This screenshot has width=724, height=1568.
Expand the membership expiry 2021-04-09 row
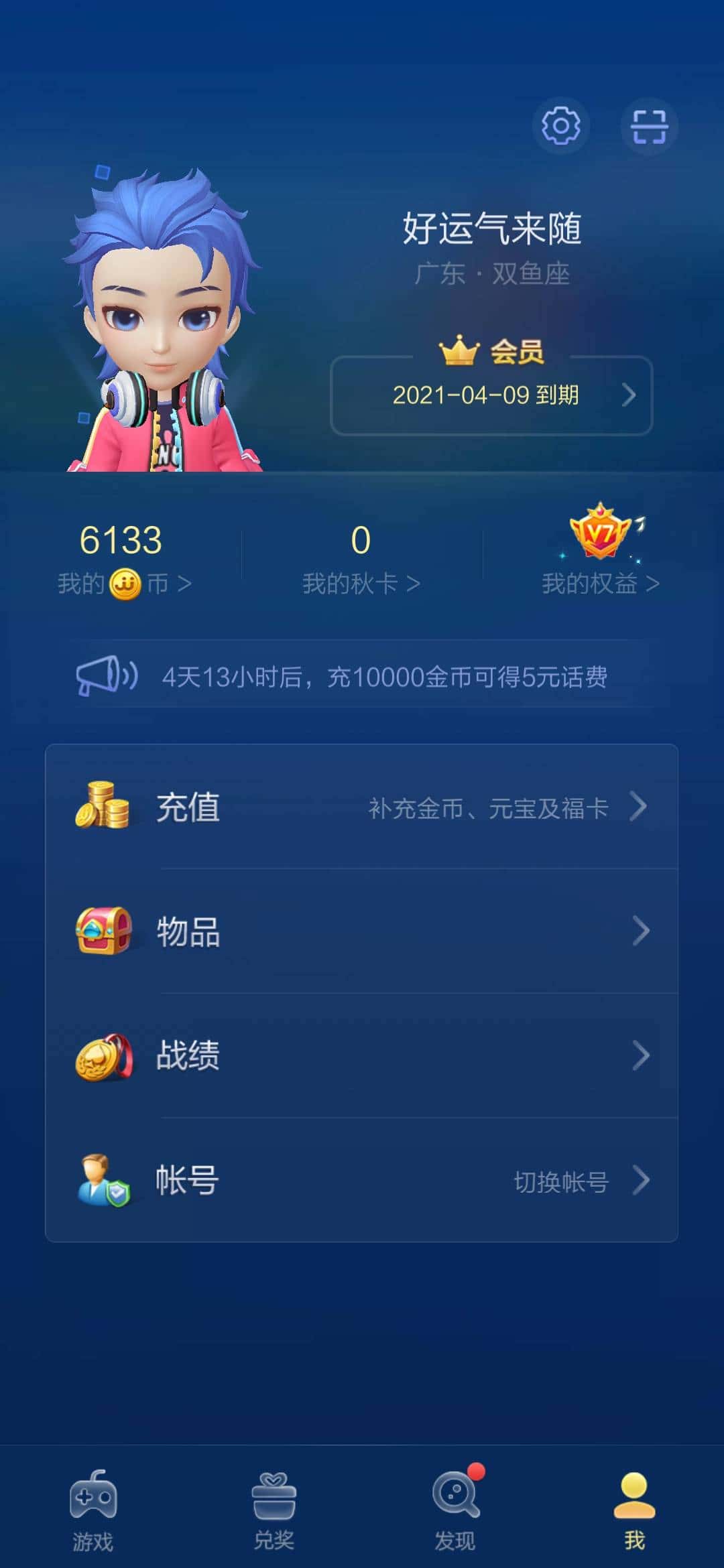point(491,396)
